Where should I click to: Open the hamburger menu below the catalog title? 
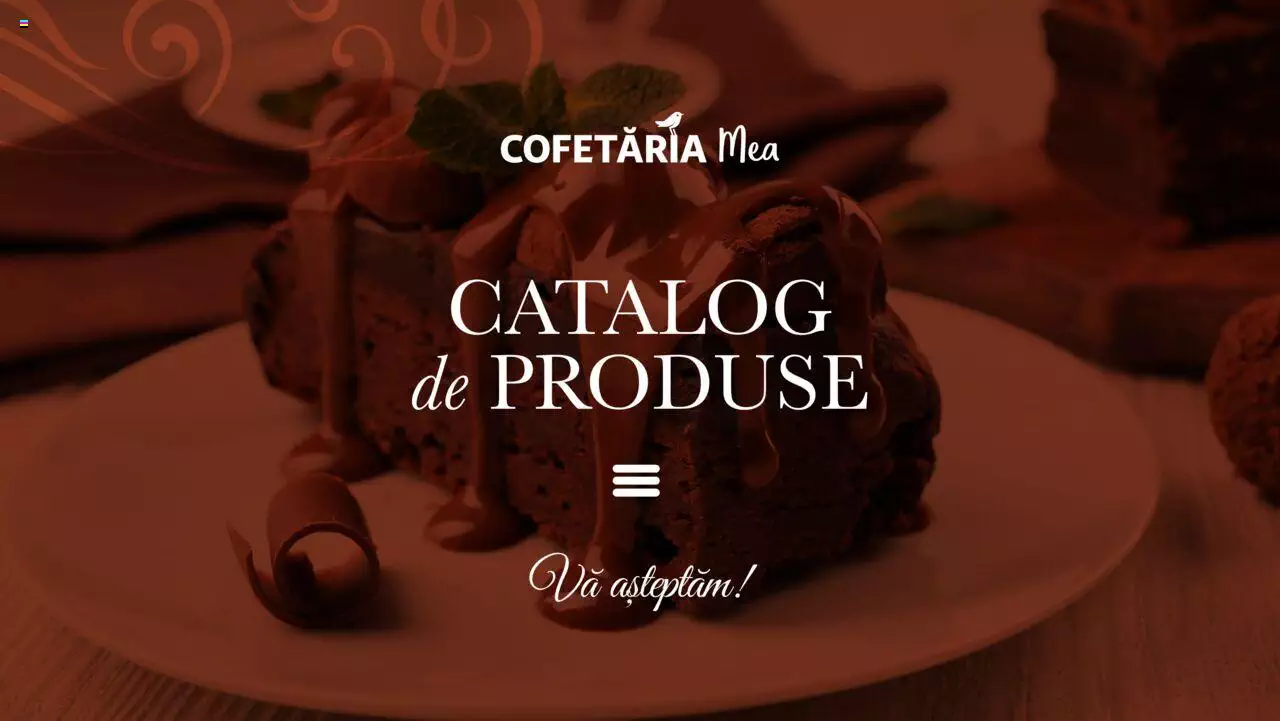(x=636, y=480)
